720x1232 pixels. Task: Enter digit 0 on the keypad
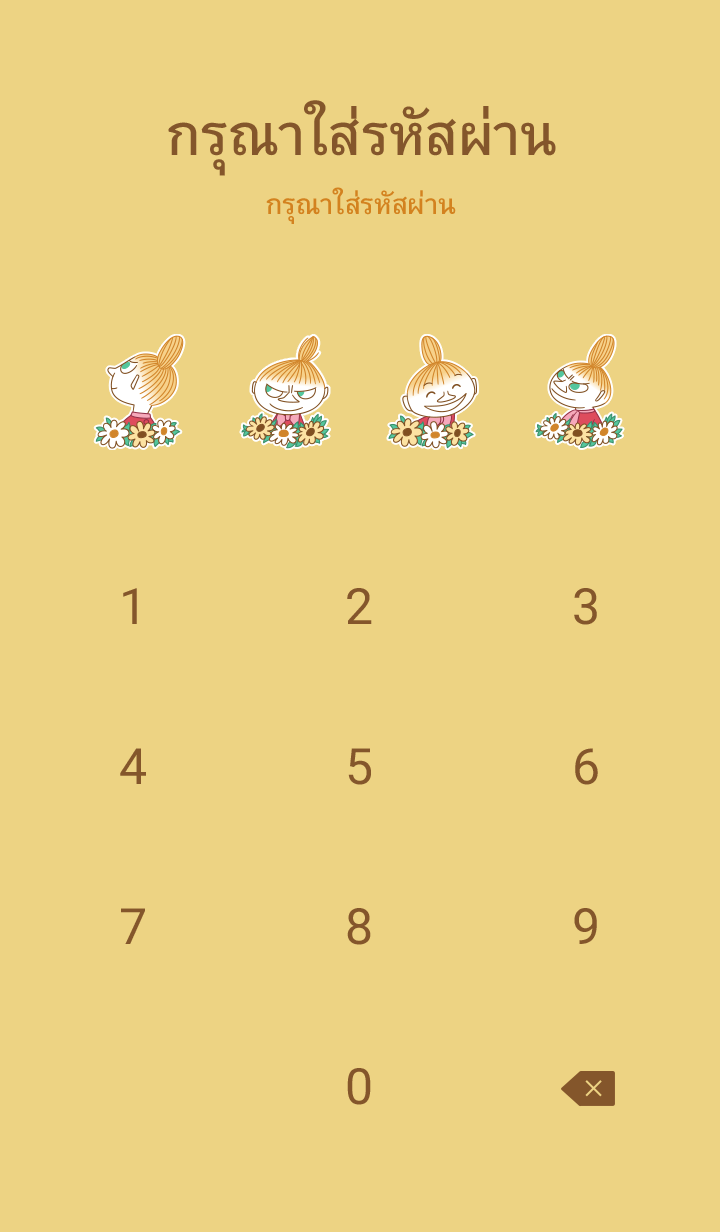coord(359,1088)
